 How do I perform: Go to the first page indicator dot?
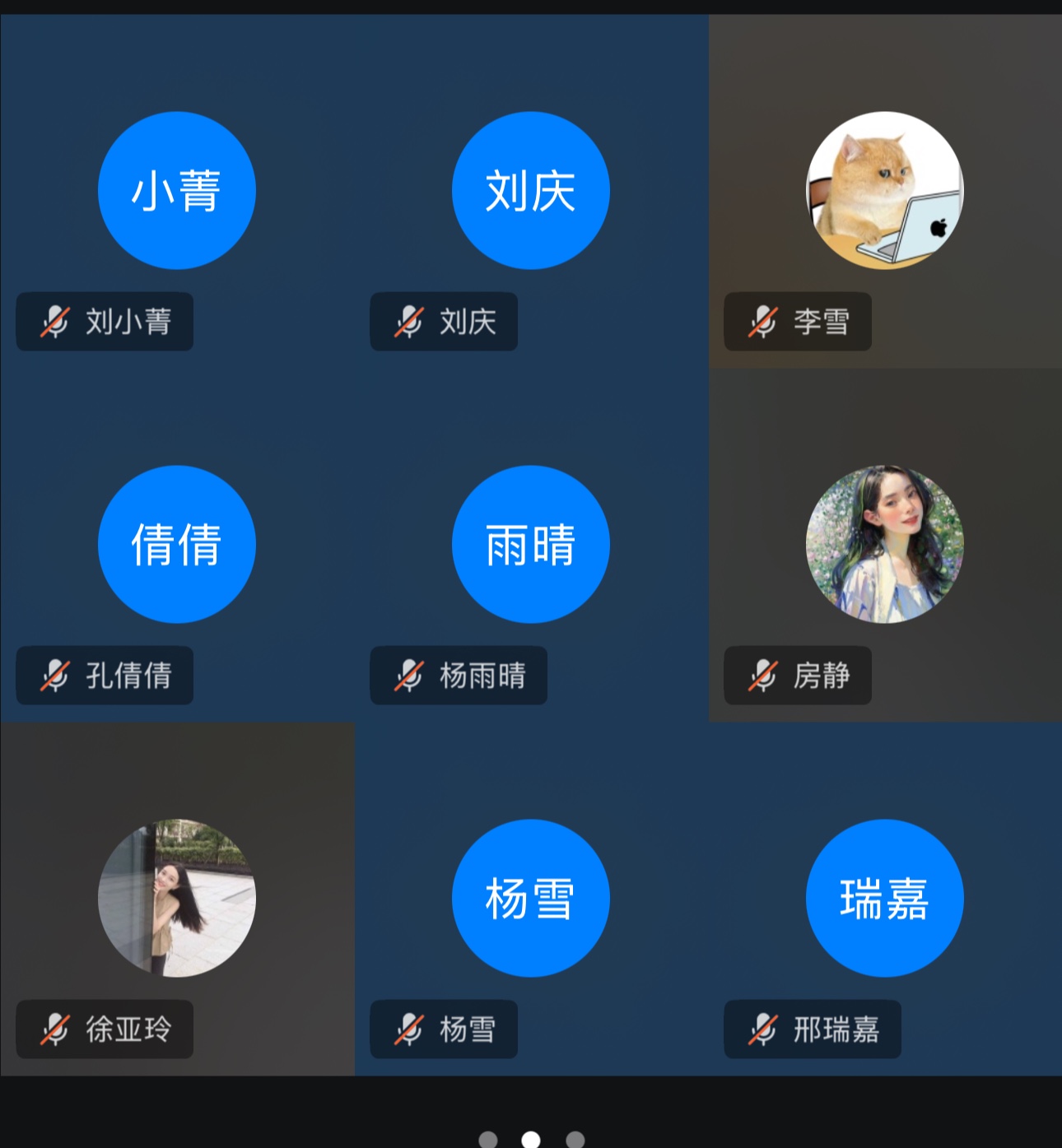coord(488,1140)
